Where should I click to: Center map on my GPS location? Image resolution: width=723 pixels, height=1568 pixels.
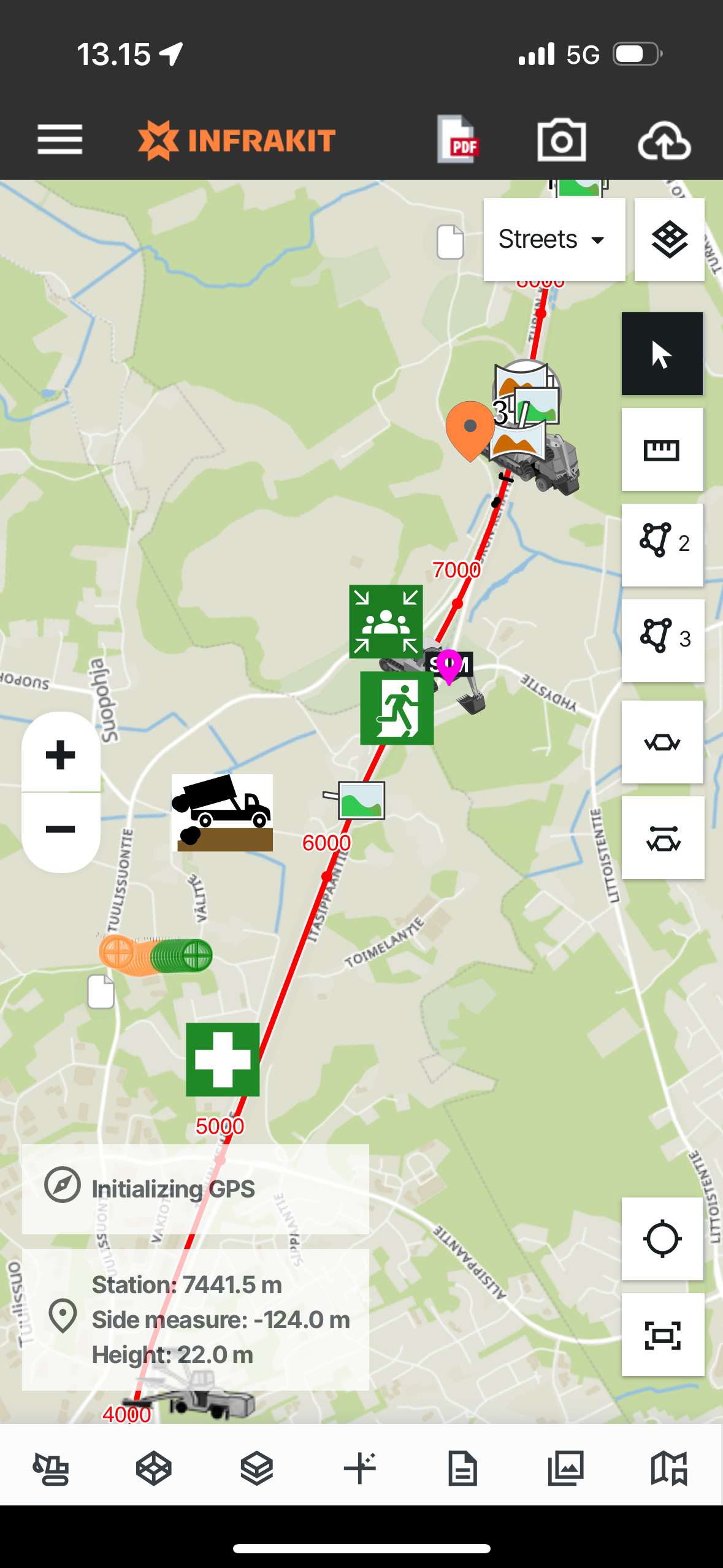pyautogui.click(x=662, y=1239)
